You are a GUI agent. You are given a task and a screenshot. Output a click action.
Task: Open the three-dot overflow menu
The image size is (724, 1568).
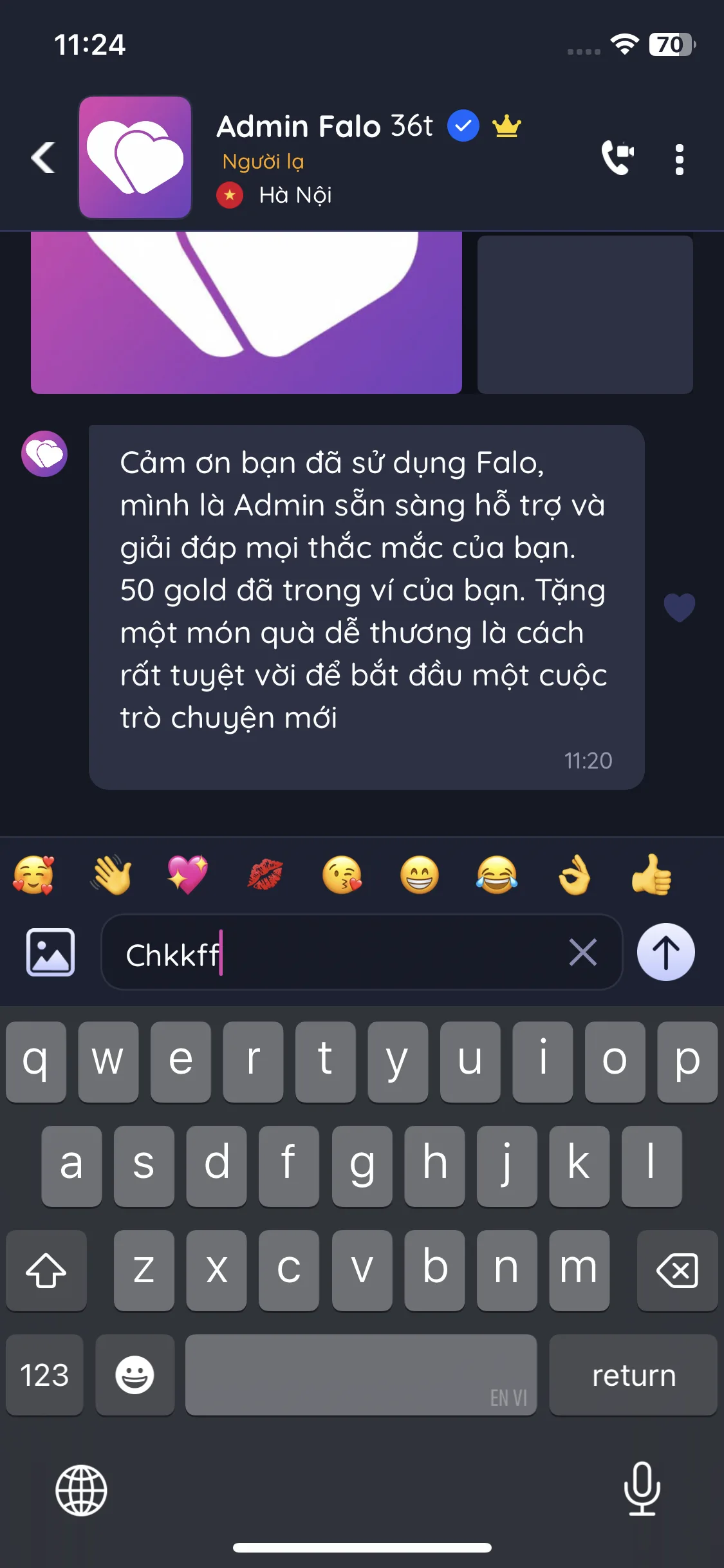click(679, 159)
